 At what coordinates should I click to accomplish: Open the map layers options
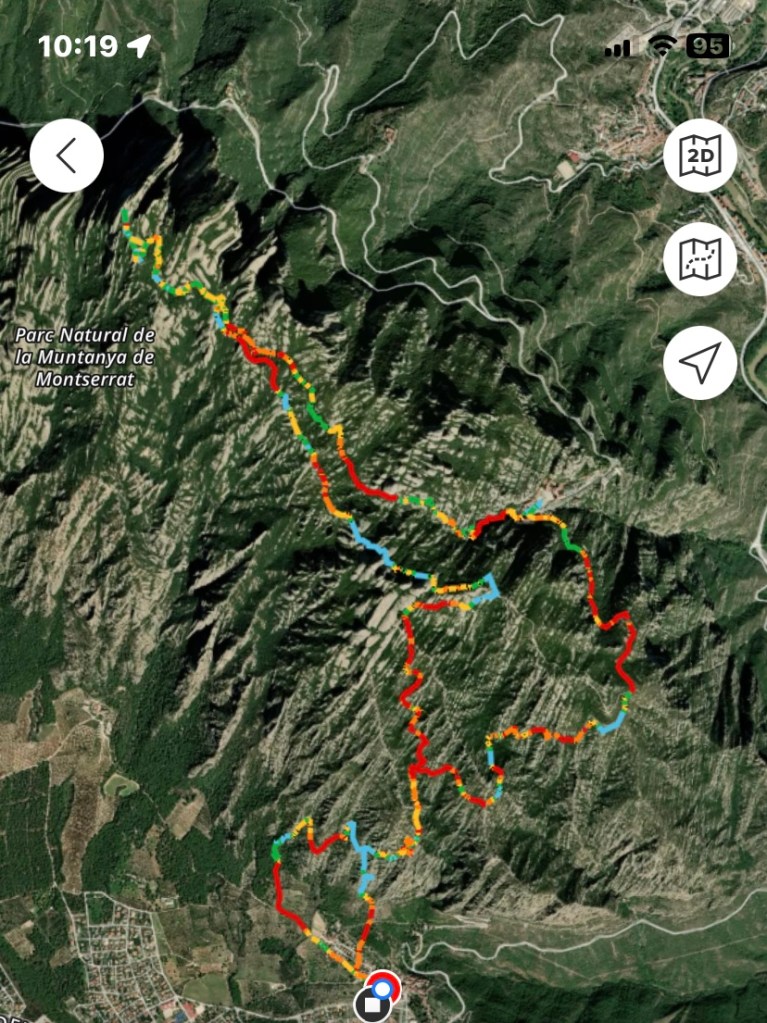700,259
